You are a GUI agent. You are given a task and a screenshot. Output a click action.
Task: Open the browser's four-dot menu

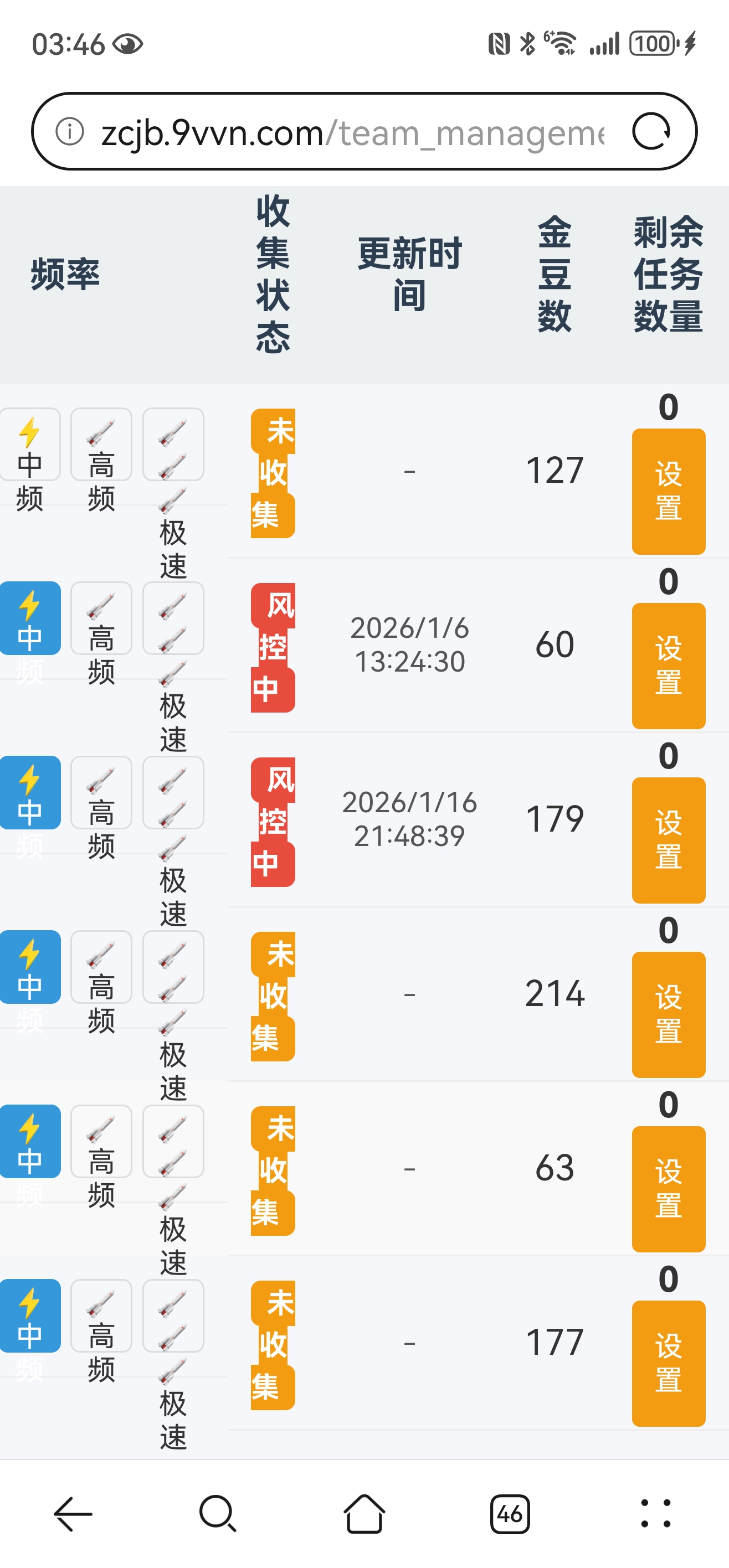[656, 1513]
